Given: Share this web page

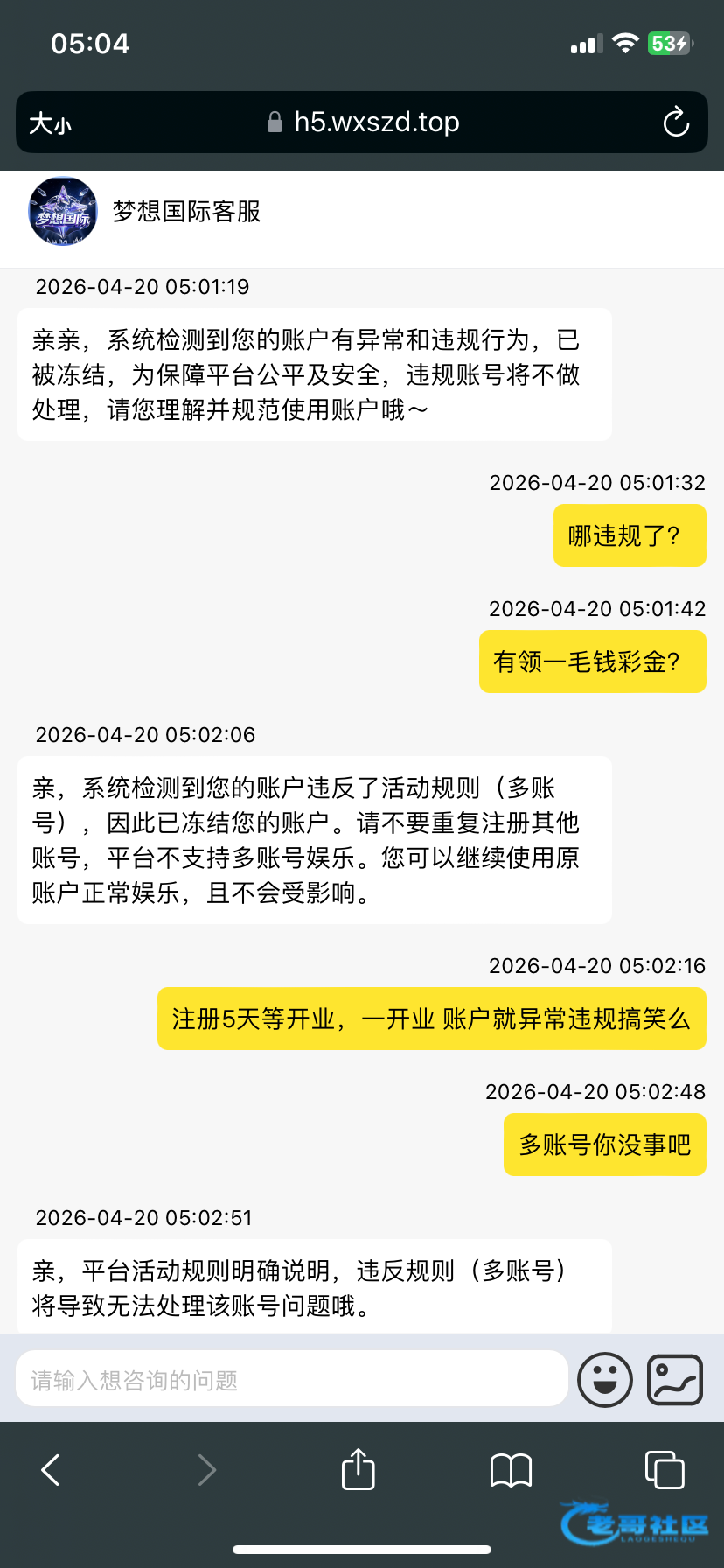Looking at the screenshot, I should (358, 1469).
